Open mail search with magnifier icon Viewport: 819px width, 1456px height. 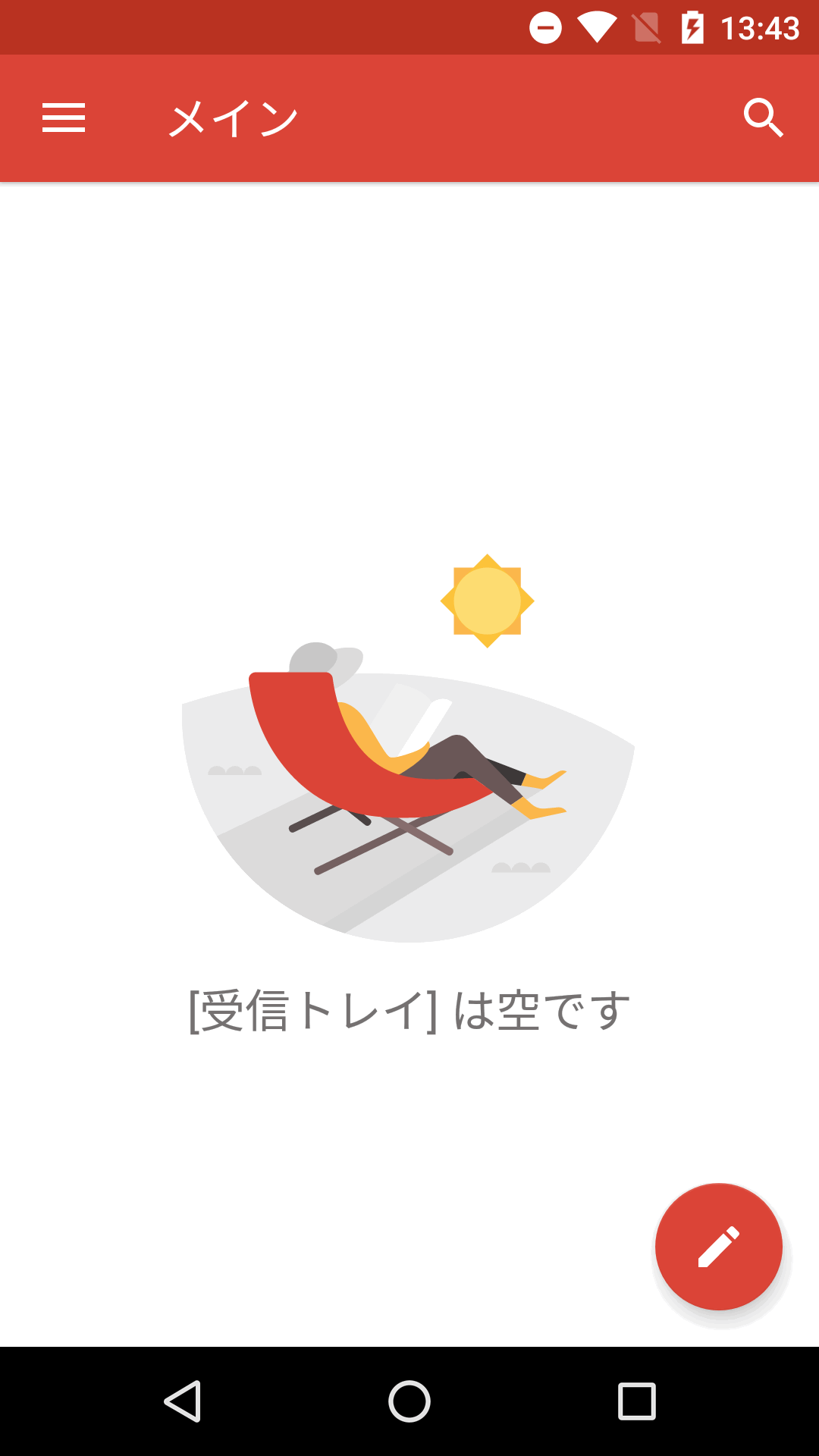click(x=763, y=118)
